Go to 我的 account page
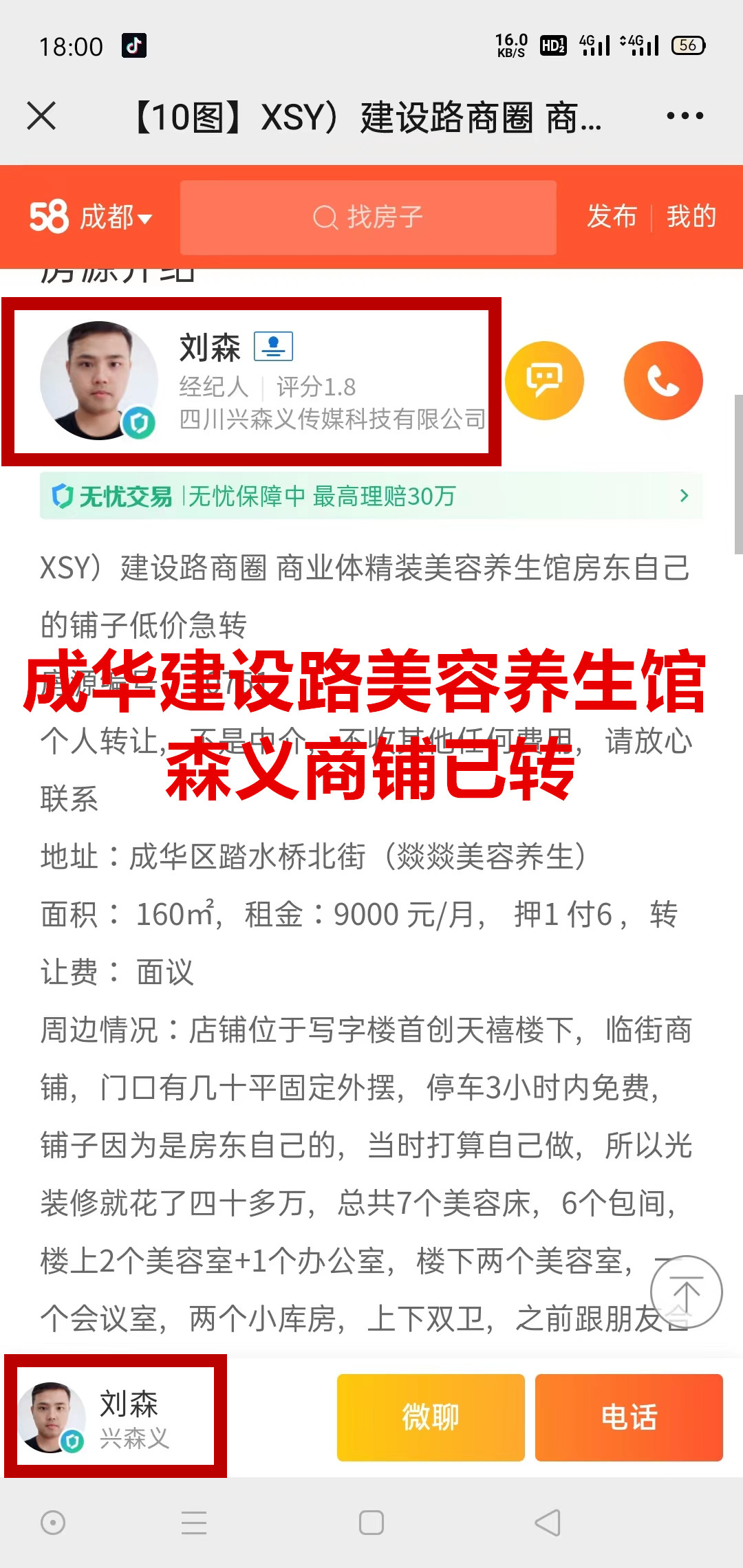Screen dimensions: 743x1568 691,217
